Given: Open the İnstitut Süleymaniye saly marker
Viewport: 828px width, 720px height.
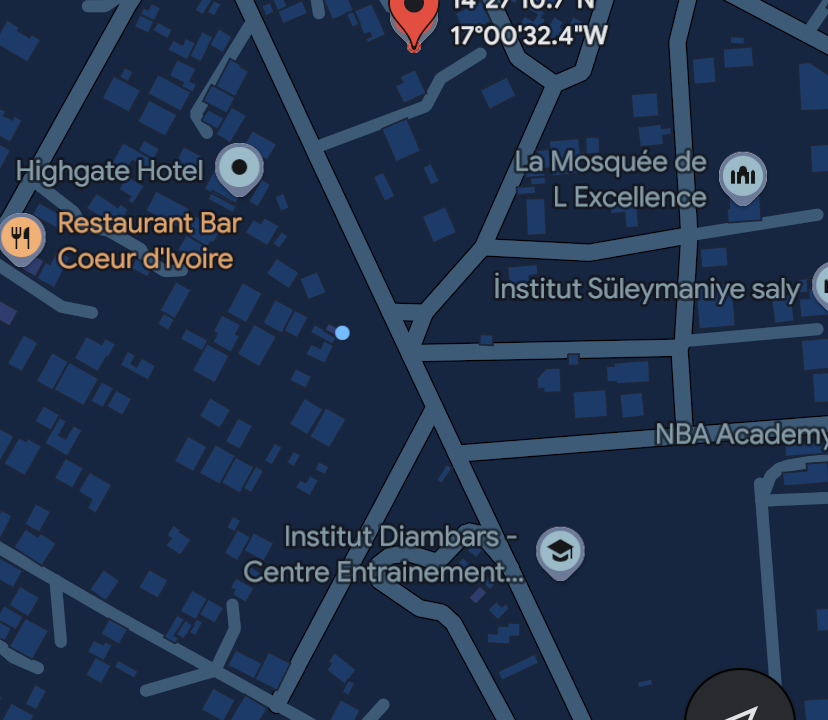Looking at the screenshot, I should coord(822,286).
